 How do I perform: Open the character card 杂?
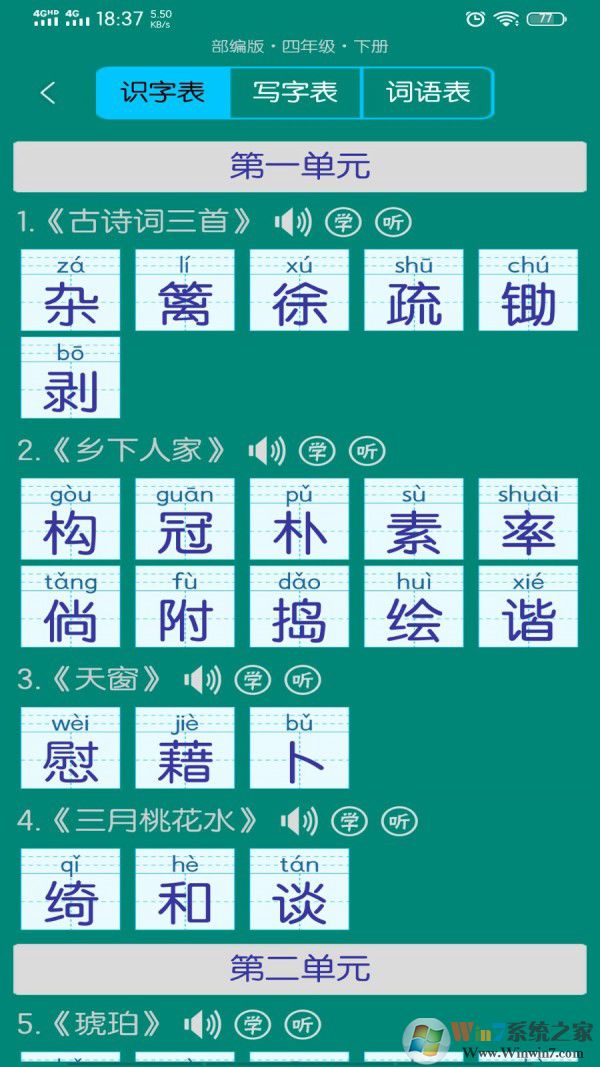[70, 291]
